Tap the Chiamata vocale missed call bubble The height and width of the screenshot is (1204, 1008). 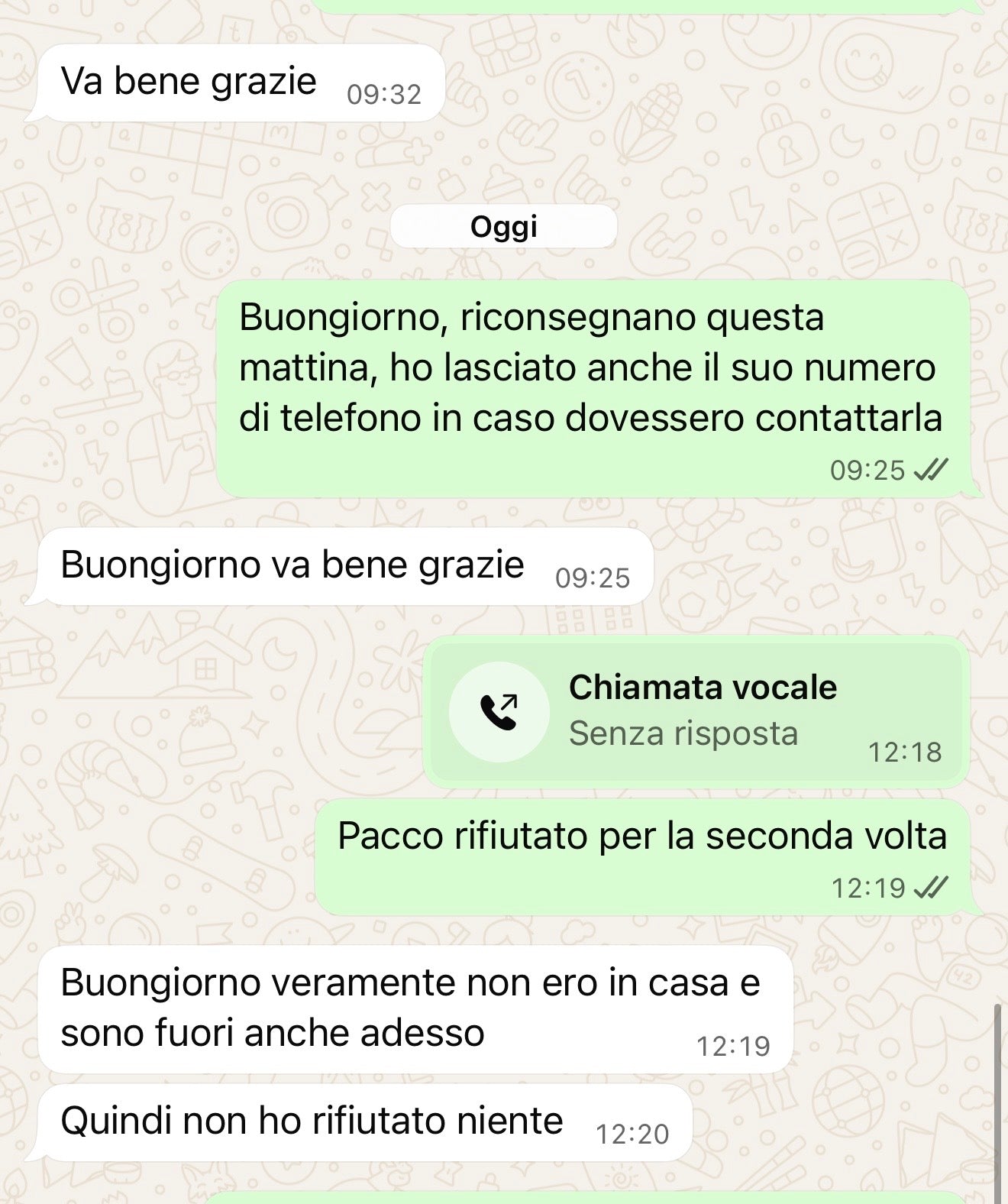(x=695, y=712)
